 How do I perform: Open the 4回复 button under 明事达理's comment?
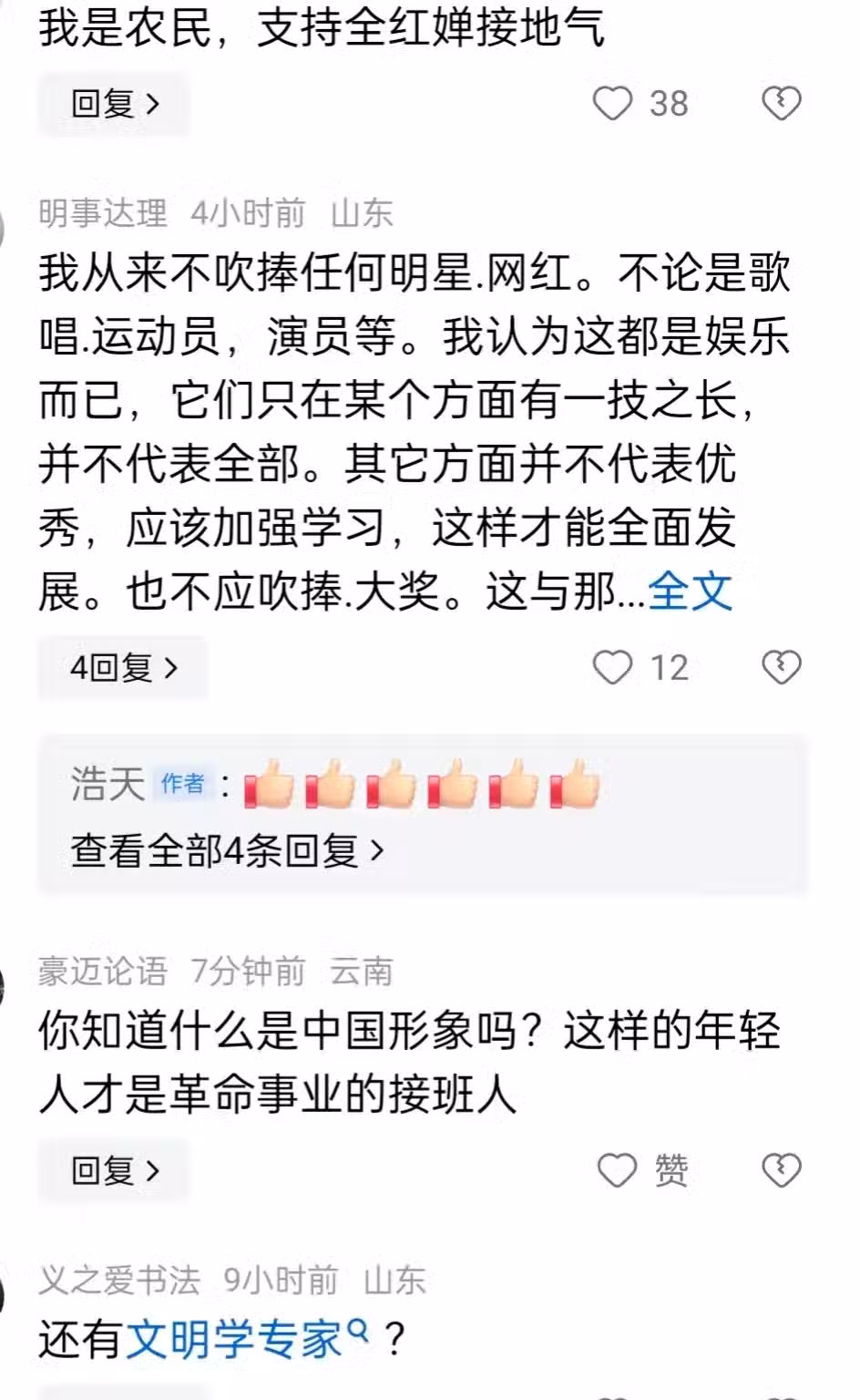click(x=123, y=668)
